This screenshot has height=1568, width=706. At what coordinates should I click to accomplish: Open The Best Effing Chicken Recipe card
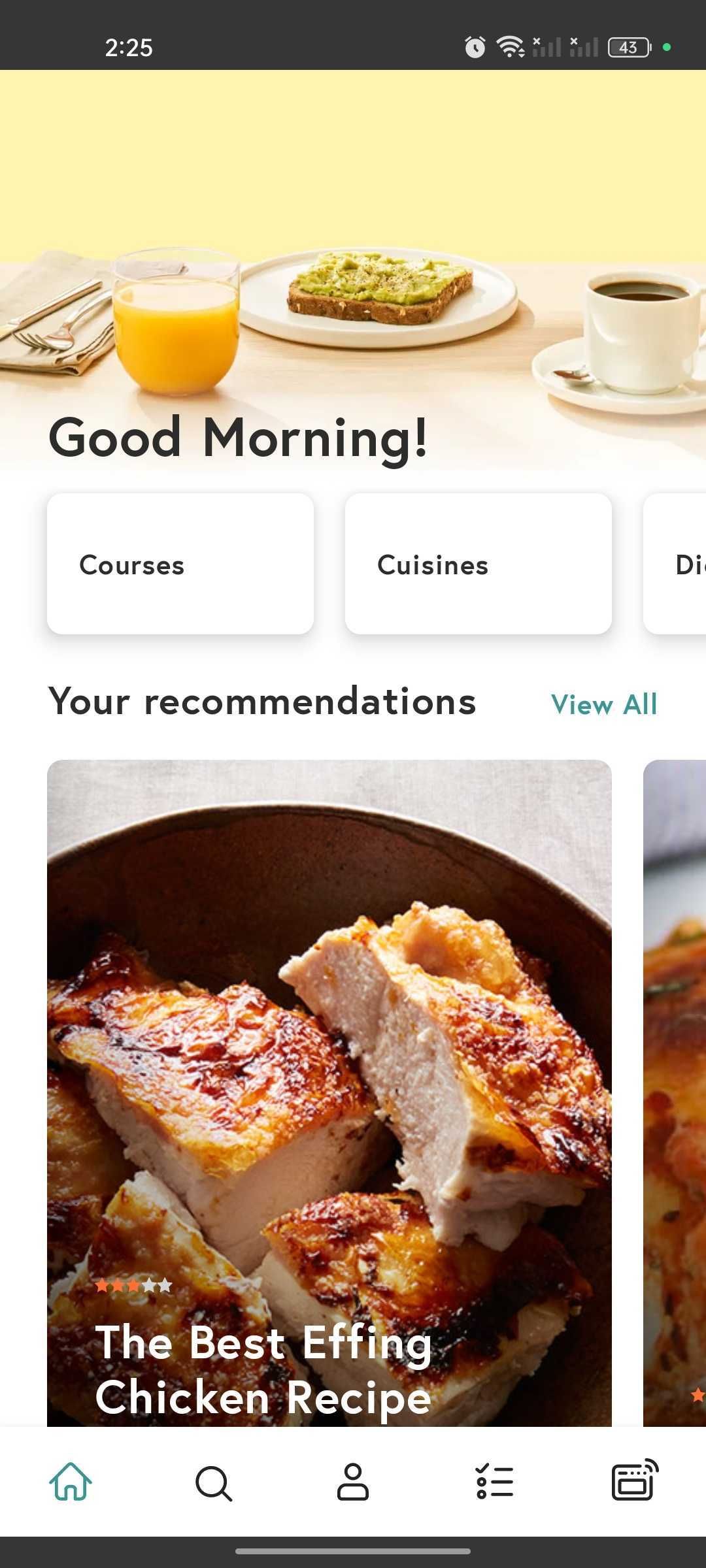pos(329,1091)
